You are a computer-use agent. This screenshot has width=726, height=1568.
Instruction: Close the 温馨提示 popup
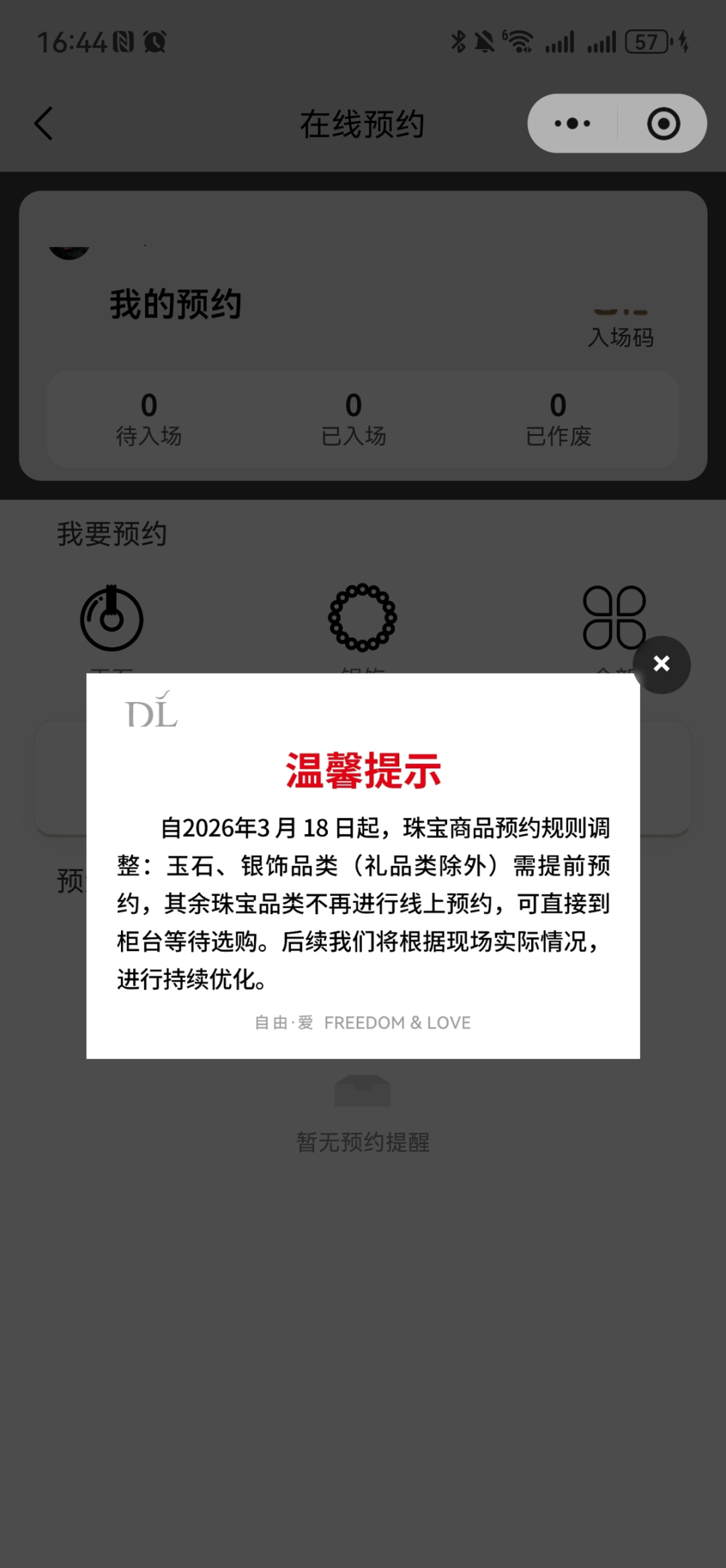[x=661, y=664]
